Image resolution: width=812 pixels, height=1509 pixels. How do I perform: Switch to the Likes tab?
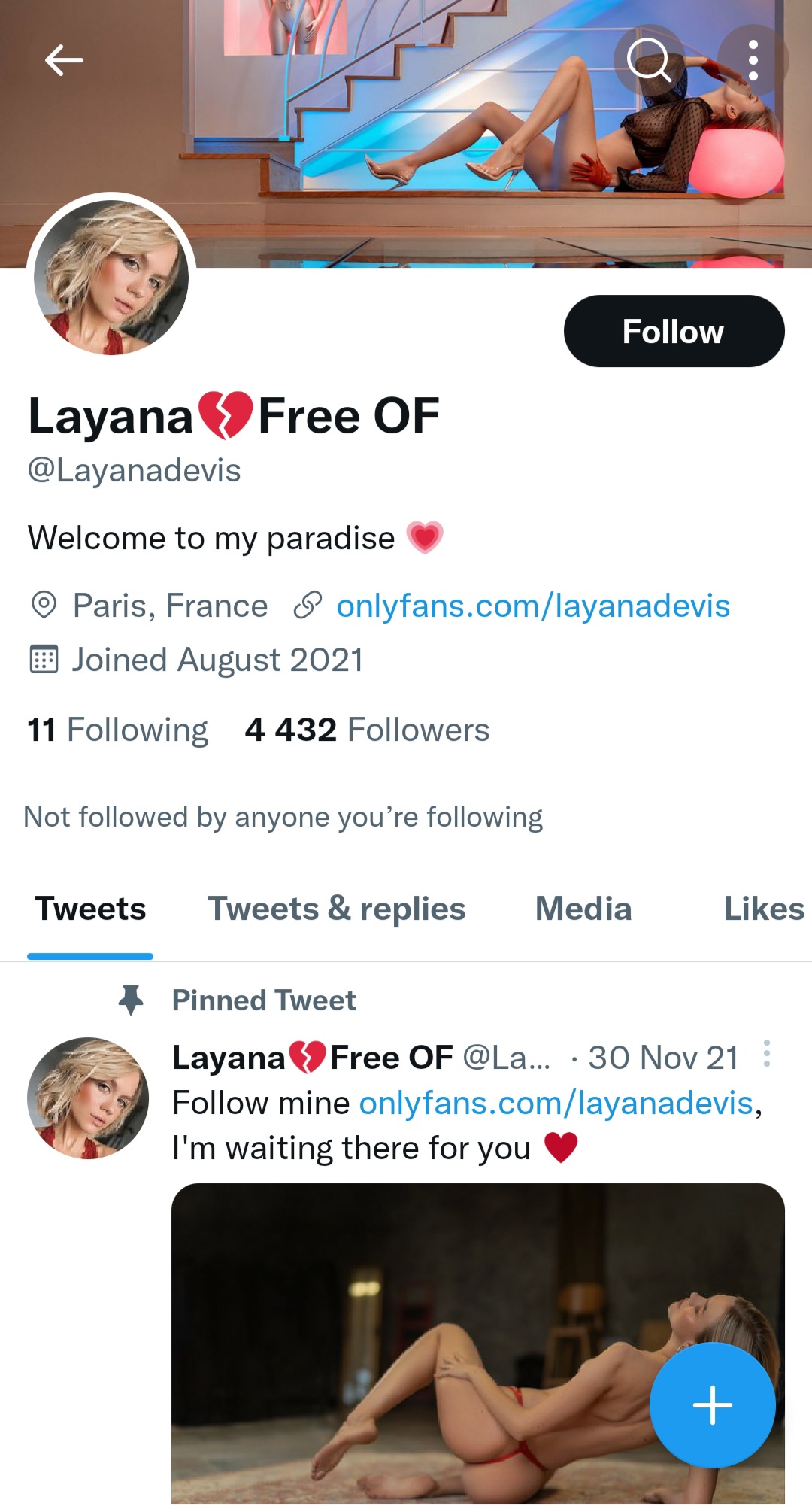coord(763,909)
